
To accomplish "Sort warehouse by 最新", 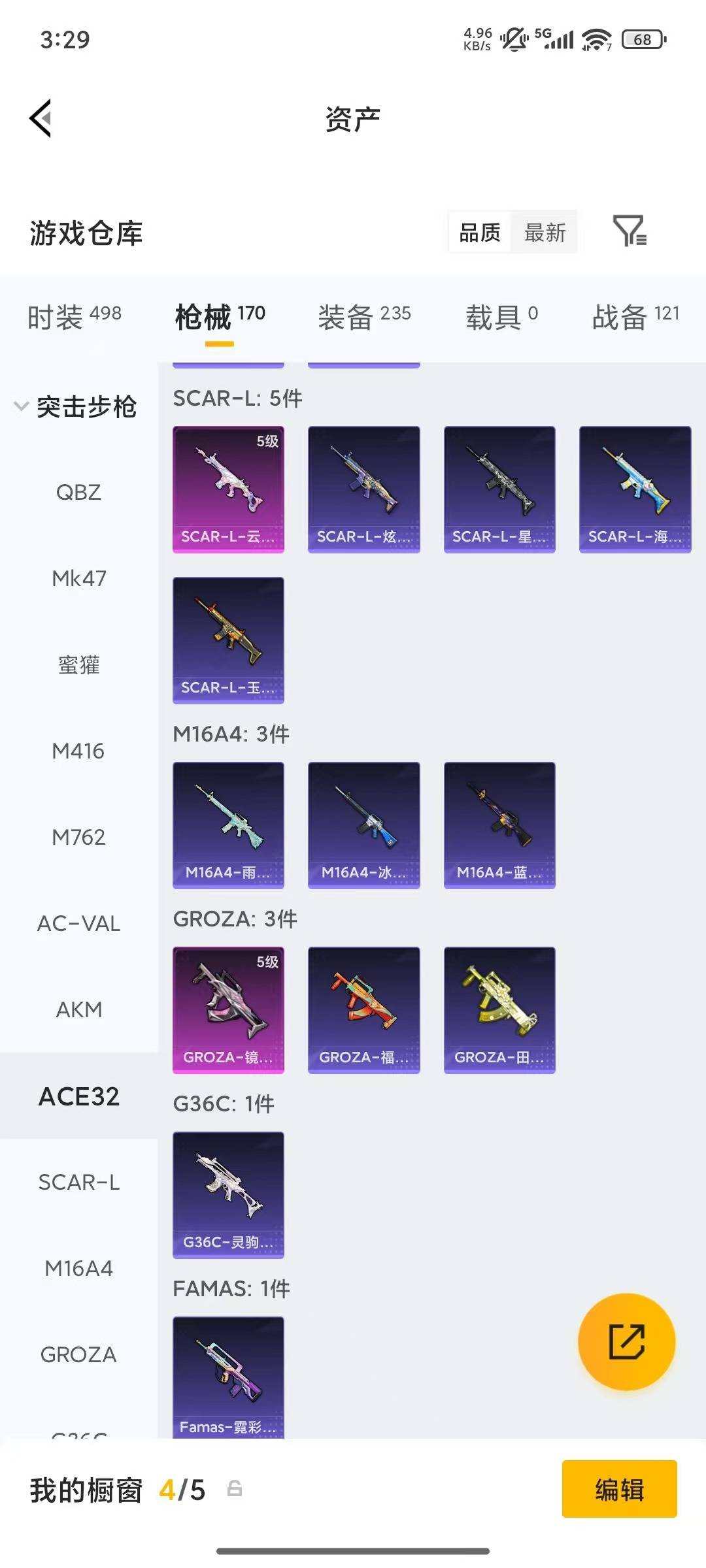I will [545, 233].
